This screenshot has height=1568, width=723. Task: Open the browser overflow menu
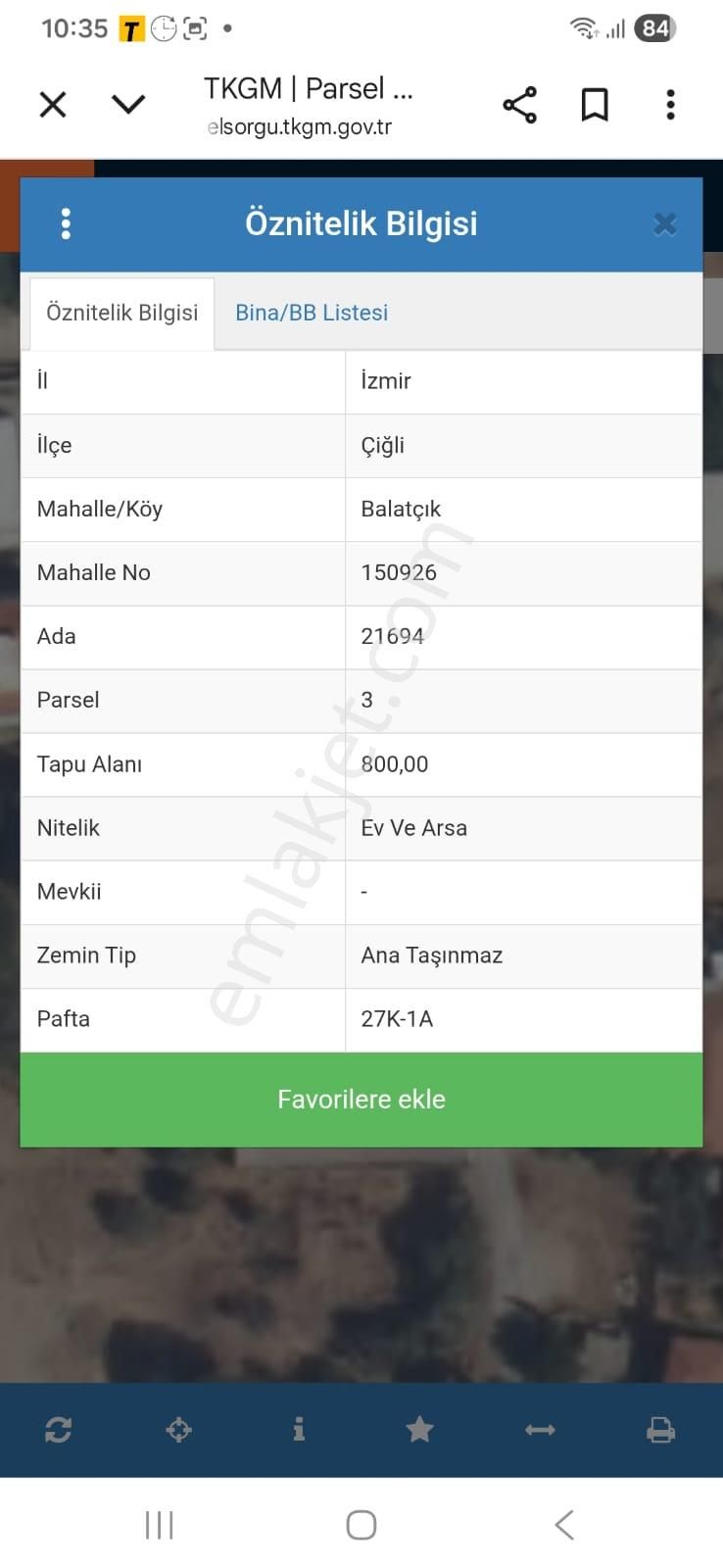pyautogui.click(x=670, y=105)
